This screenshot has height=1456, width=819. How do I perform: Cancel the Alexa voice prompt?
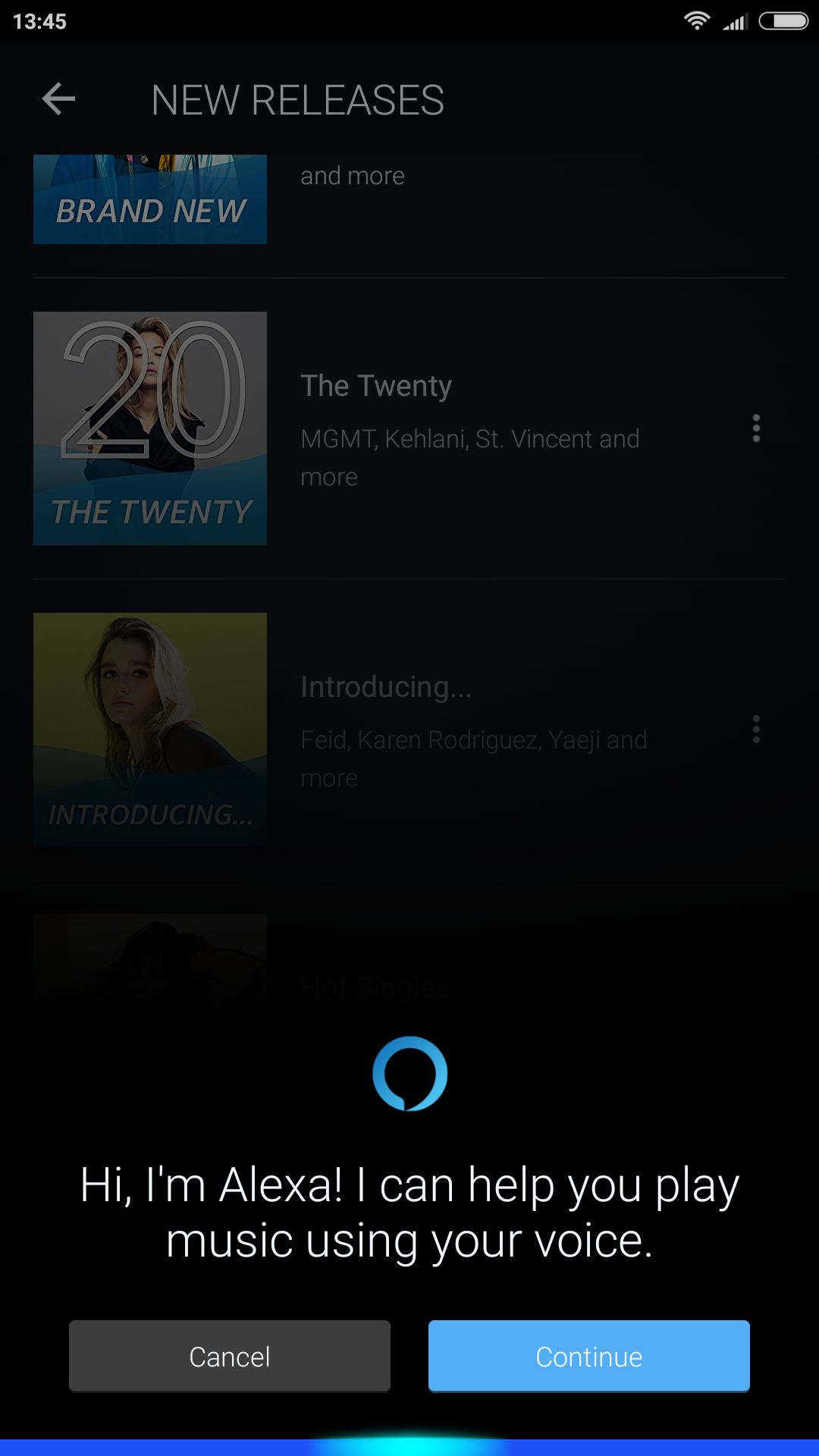(230, 1356)
